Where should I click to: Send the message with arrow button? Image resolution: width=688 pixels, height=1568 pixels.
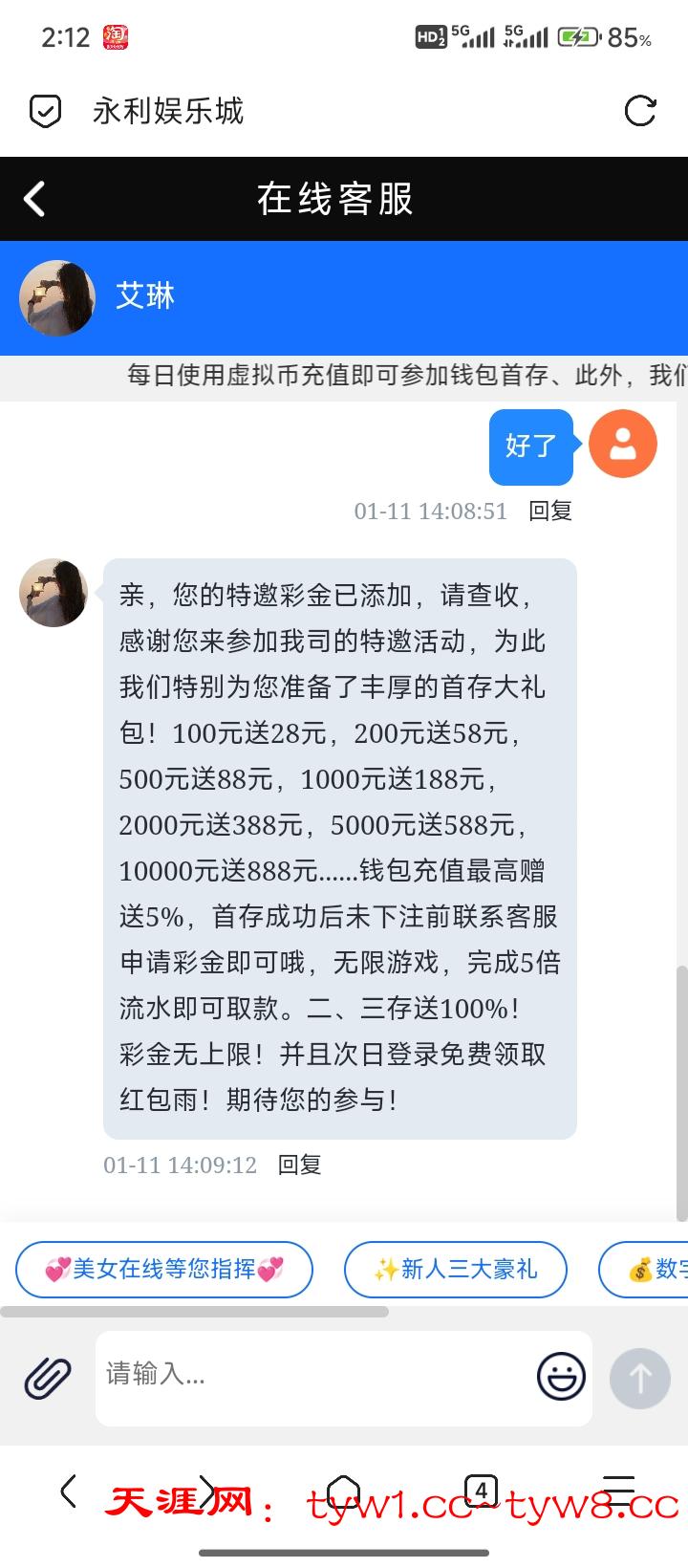pos(639,1378)
